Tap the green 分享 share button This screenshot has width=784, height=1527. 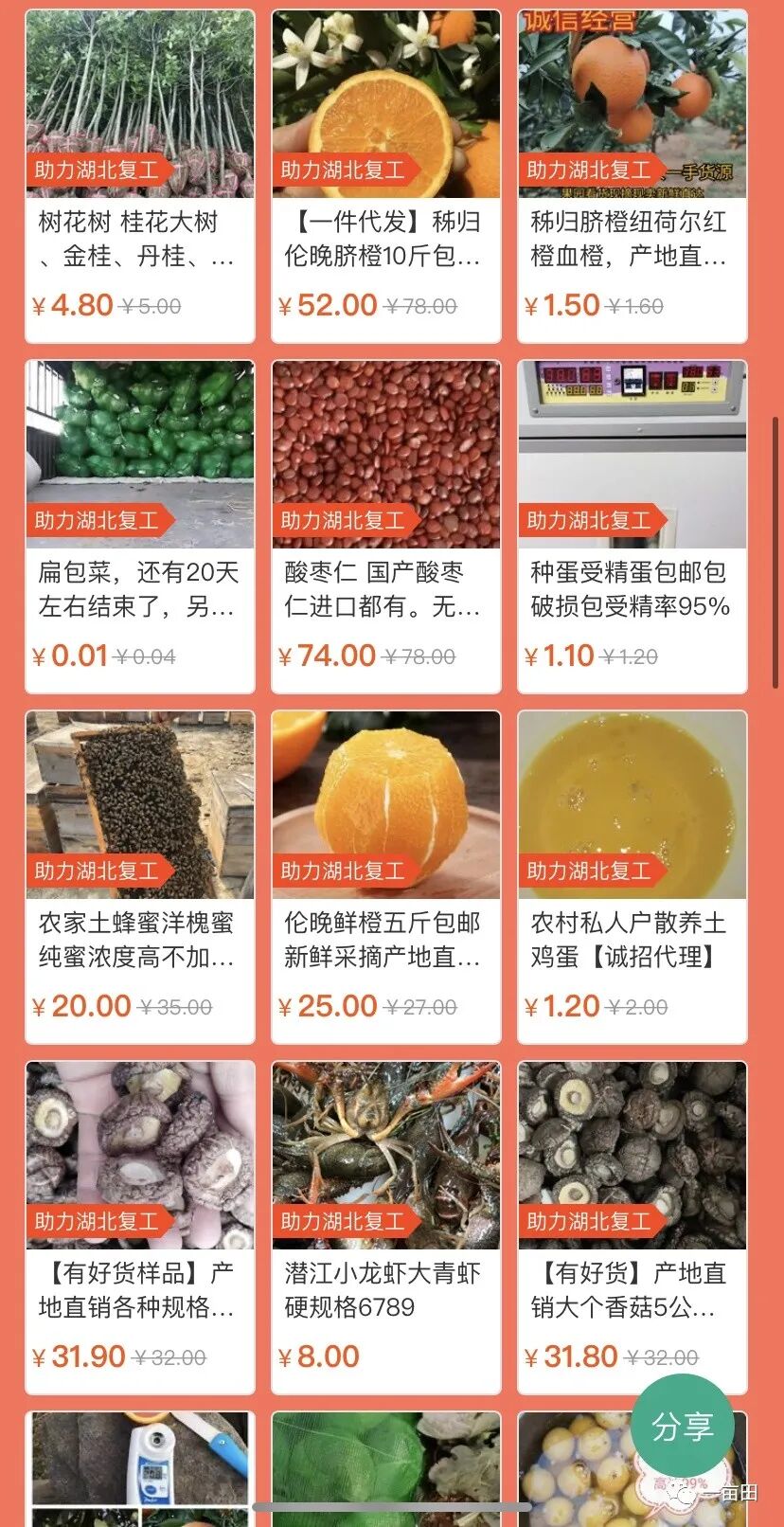coord(682,1427)
